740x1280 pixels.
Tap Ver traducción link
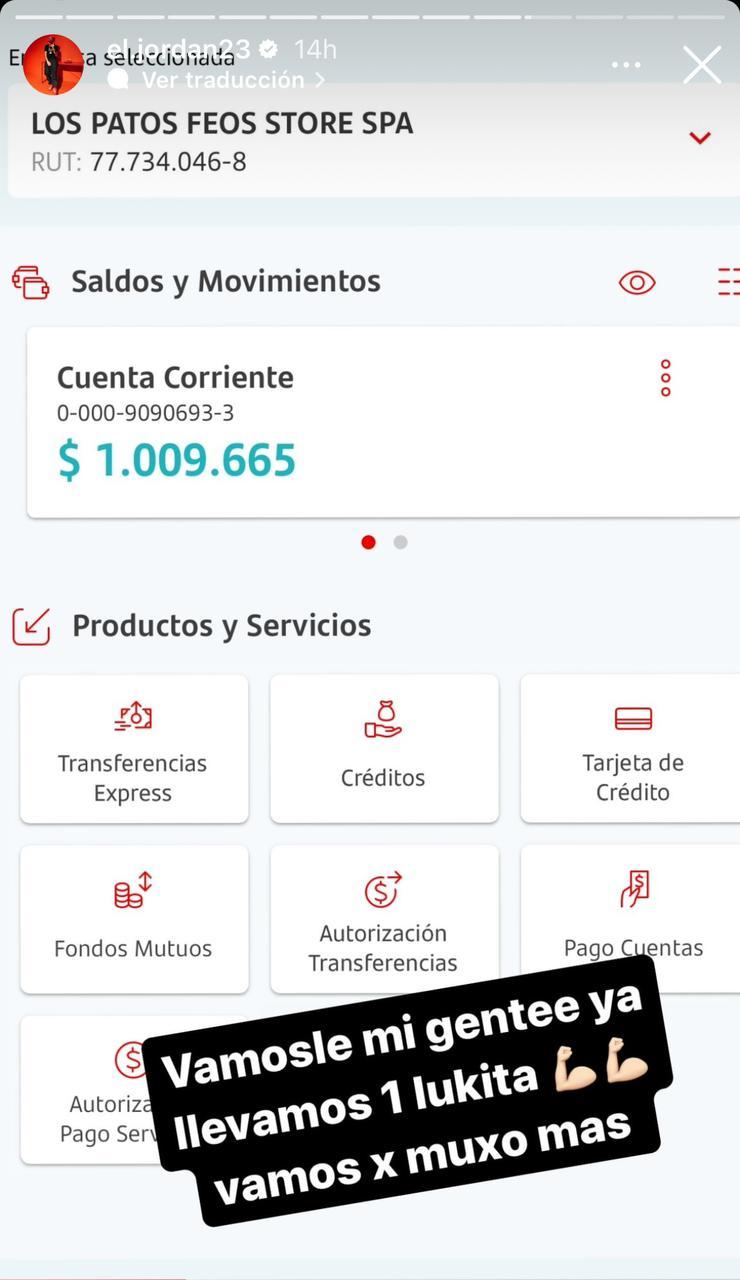232,80
